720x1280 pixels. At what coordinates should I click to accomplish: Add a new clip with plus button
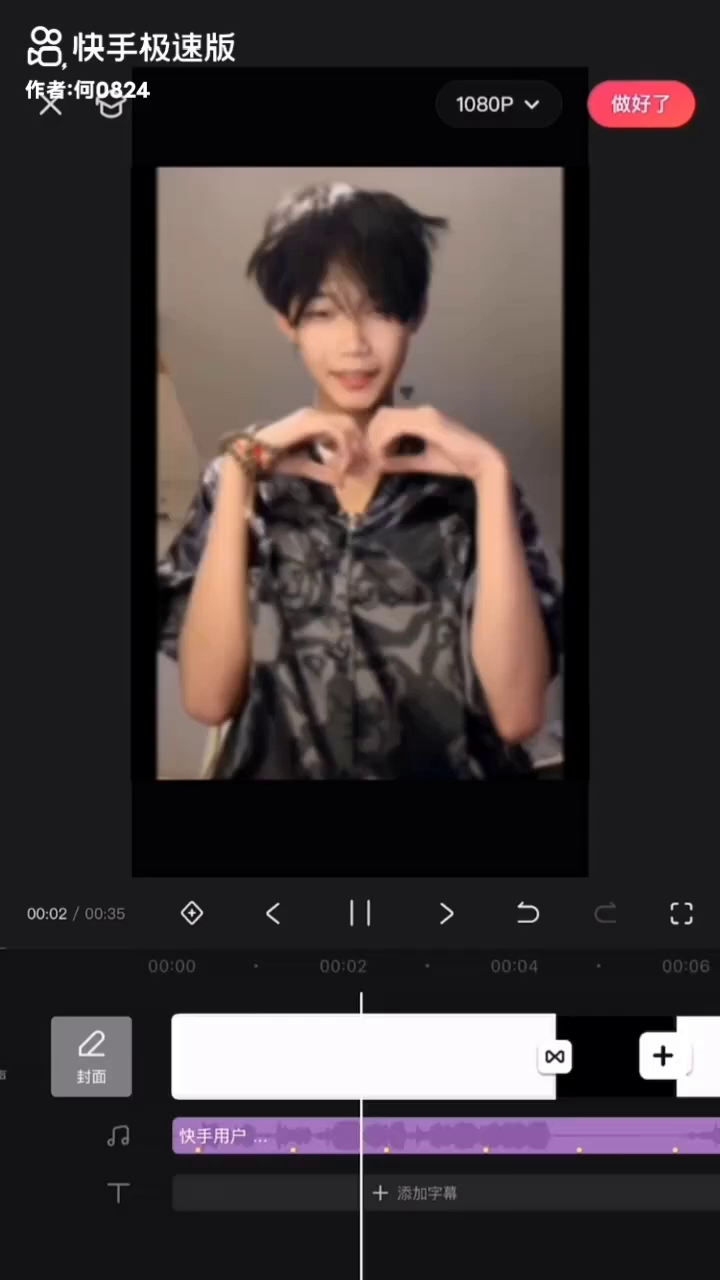(662, 1056)
